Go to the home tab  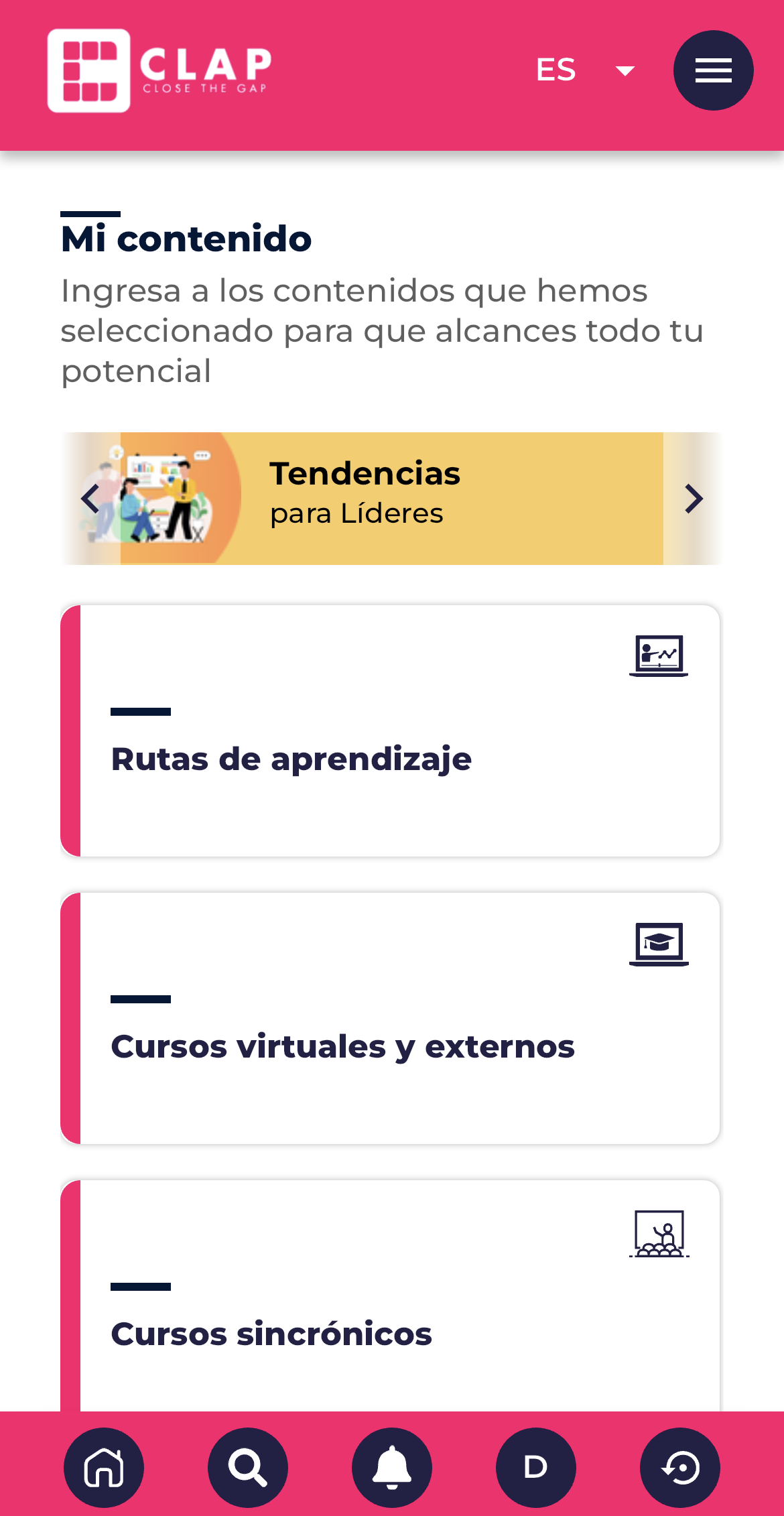(104, 1467)
